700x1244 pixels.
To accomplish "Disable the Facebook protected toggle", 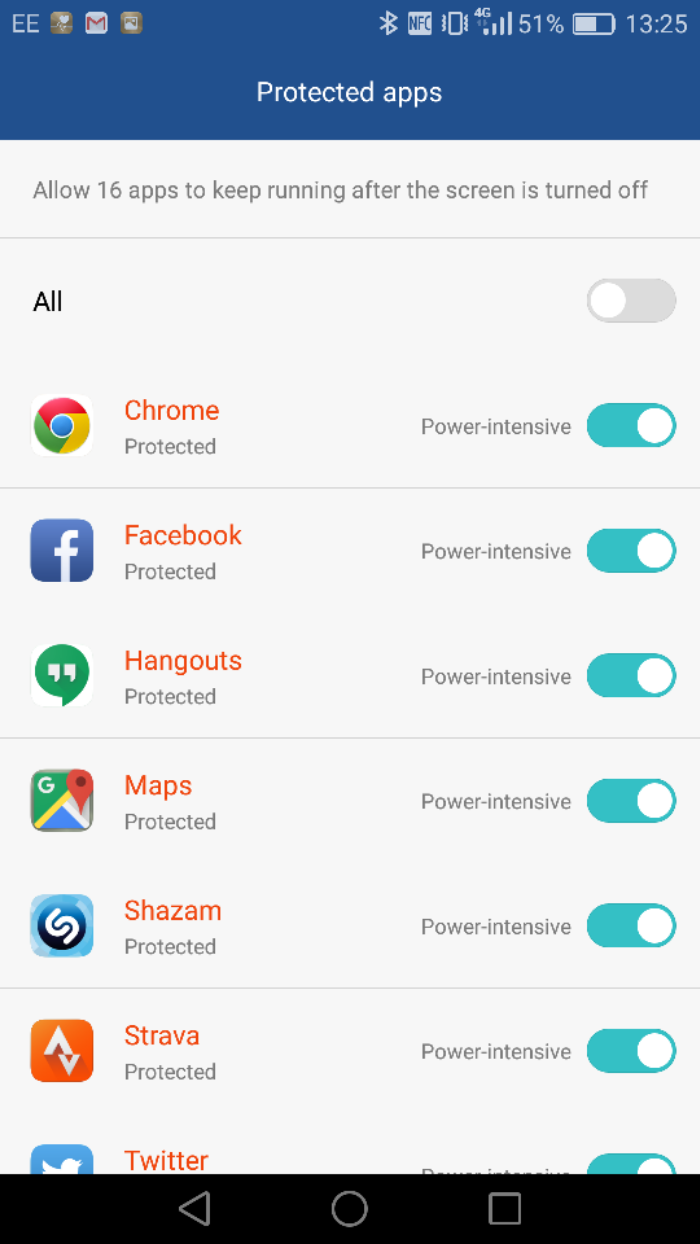I will (x=631, y=551).
